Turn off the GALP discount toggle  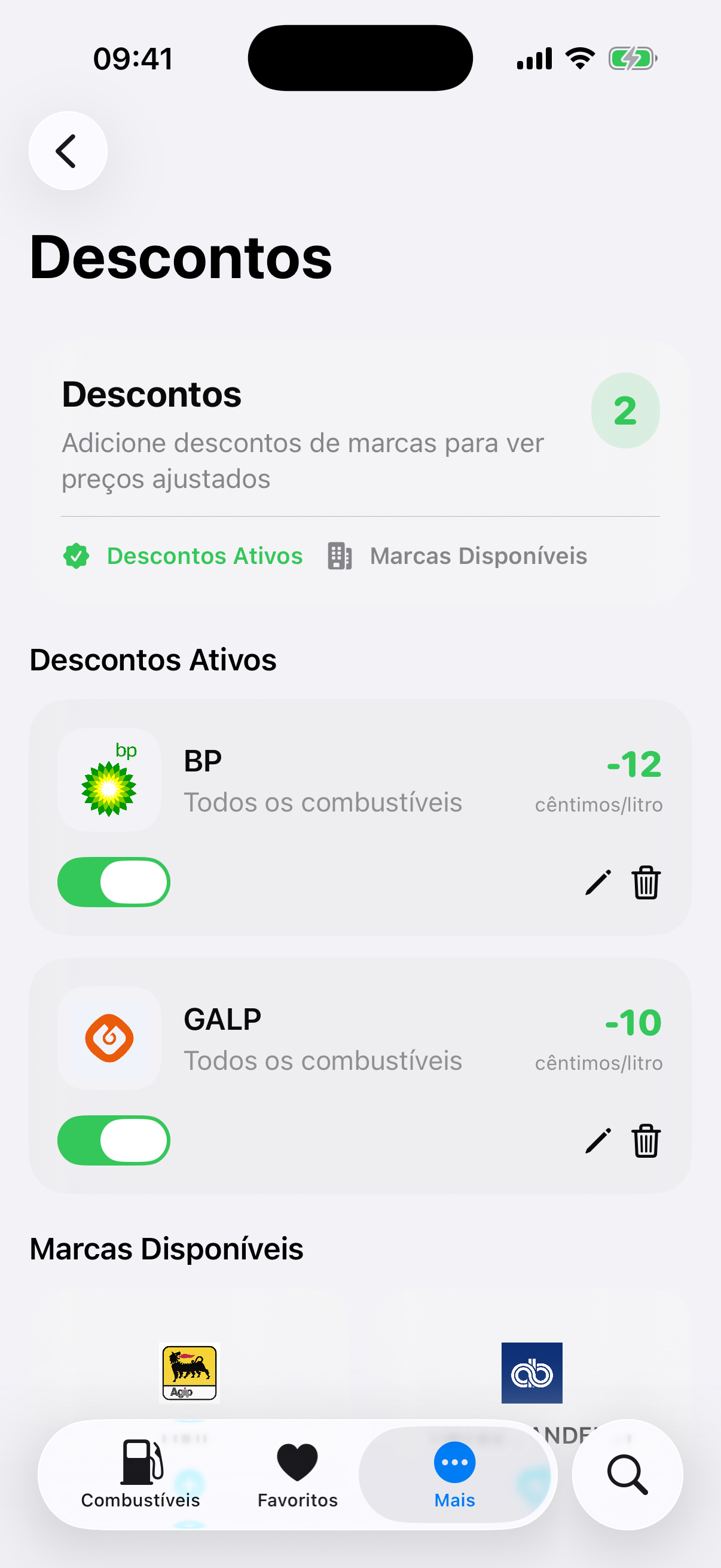point(114,1140)
